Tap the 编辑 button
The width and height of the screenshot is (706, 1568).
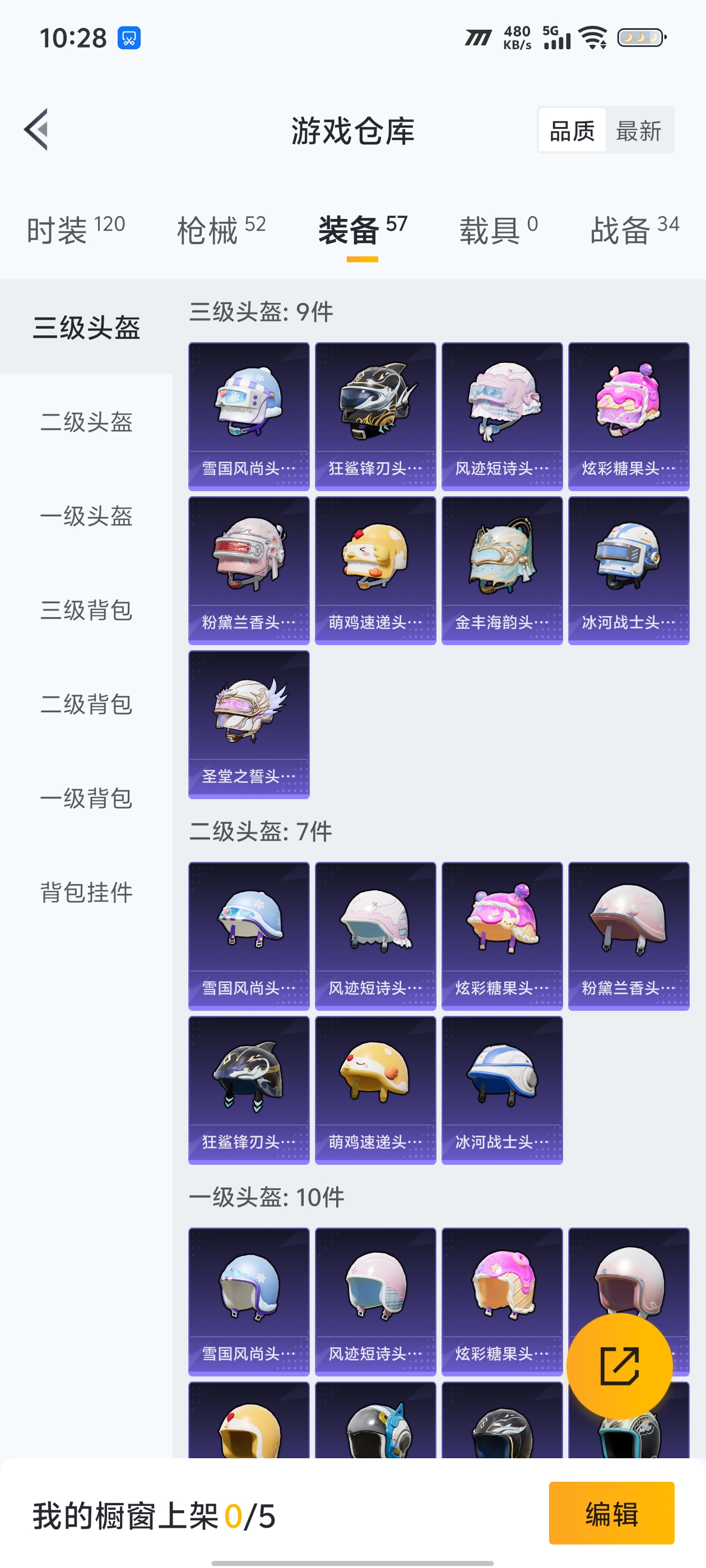point(611,1513)
